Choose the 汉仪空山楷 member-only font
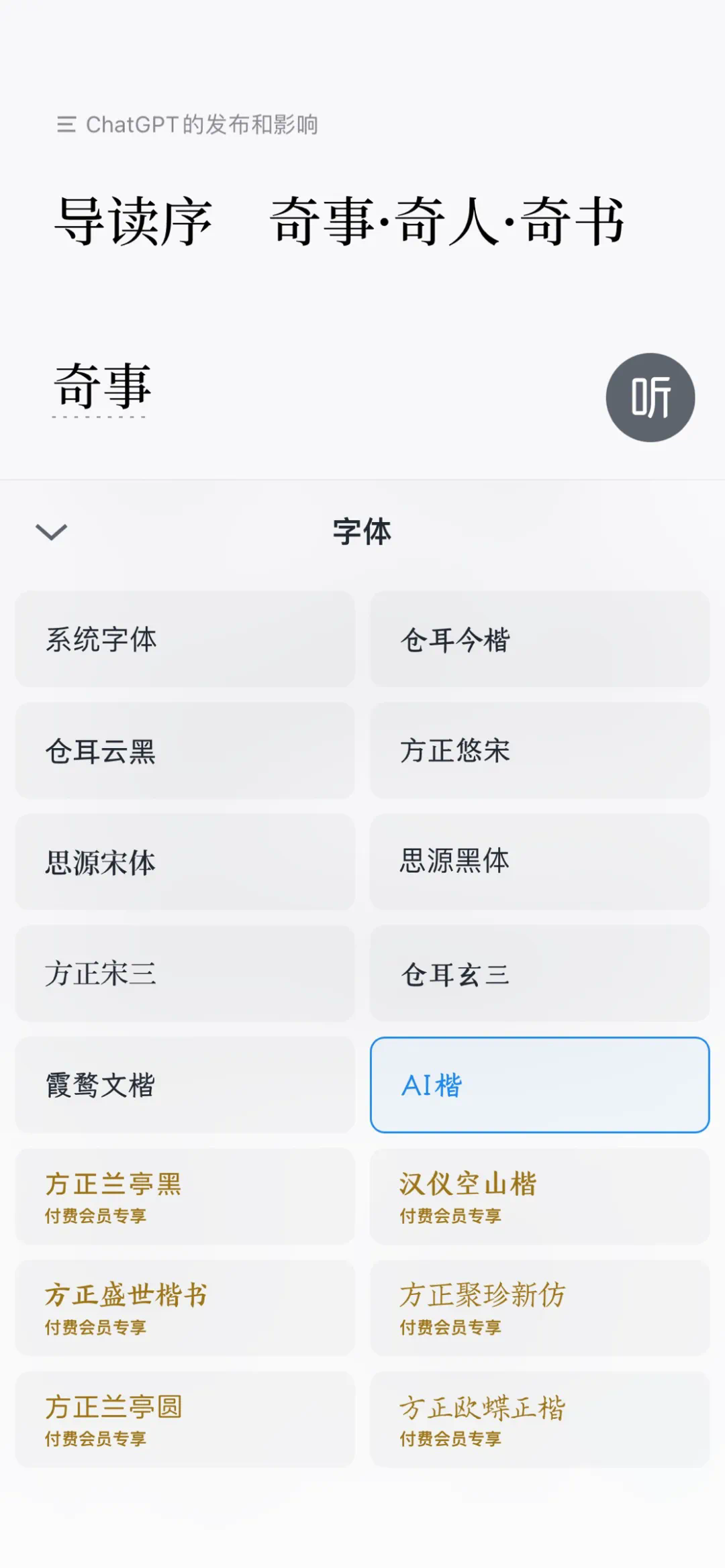The height and width of the screenshot is (1568, 725). pyautogui.click(x=539, y=1198)
